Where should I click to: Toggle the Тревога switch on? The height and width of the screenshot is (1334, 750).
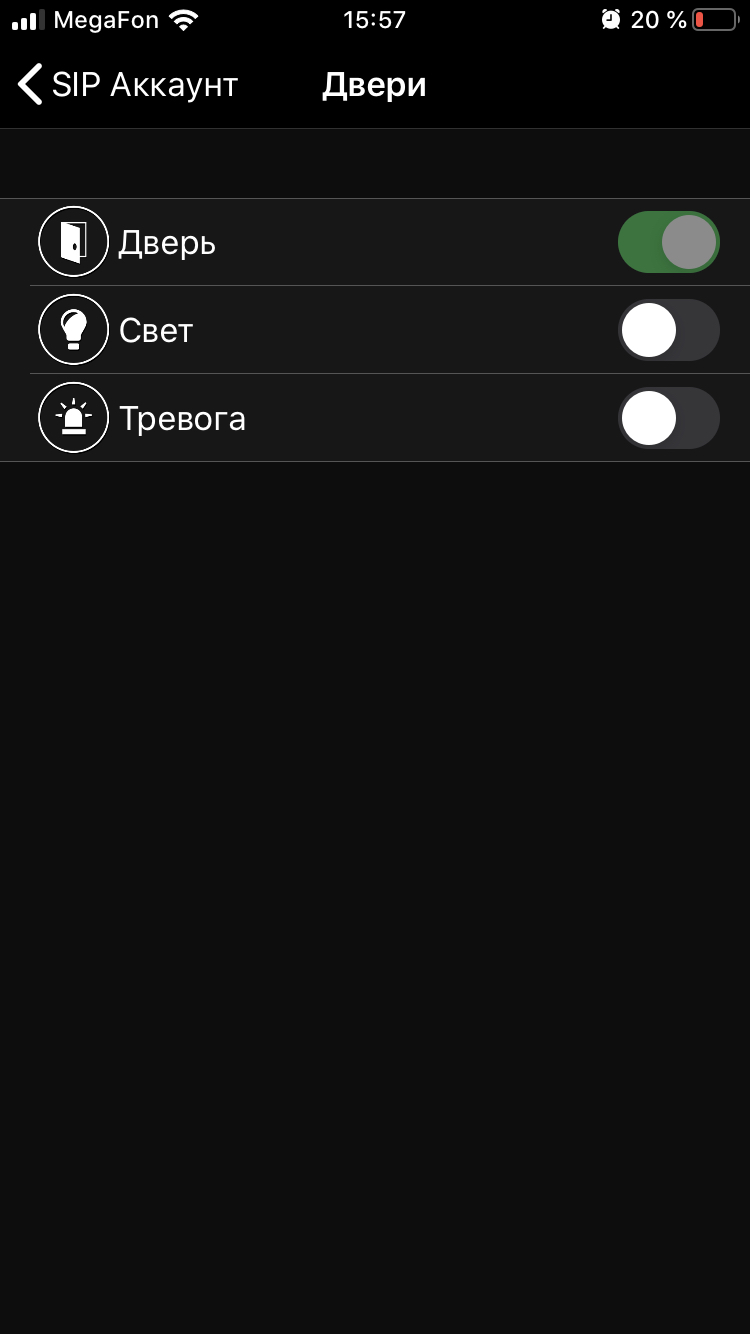(669, 418)
